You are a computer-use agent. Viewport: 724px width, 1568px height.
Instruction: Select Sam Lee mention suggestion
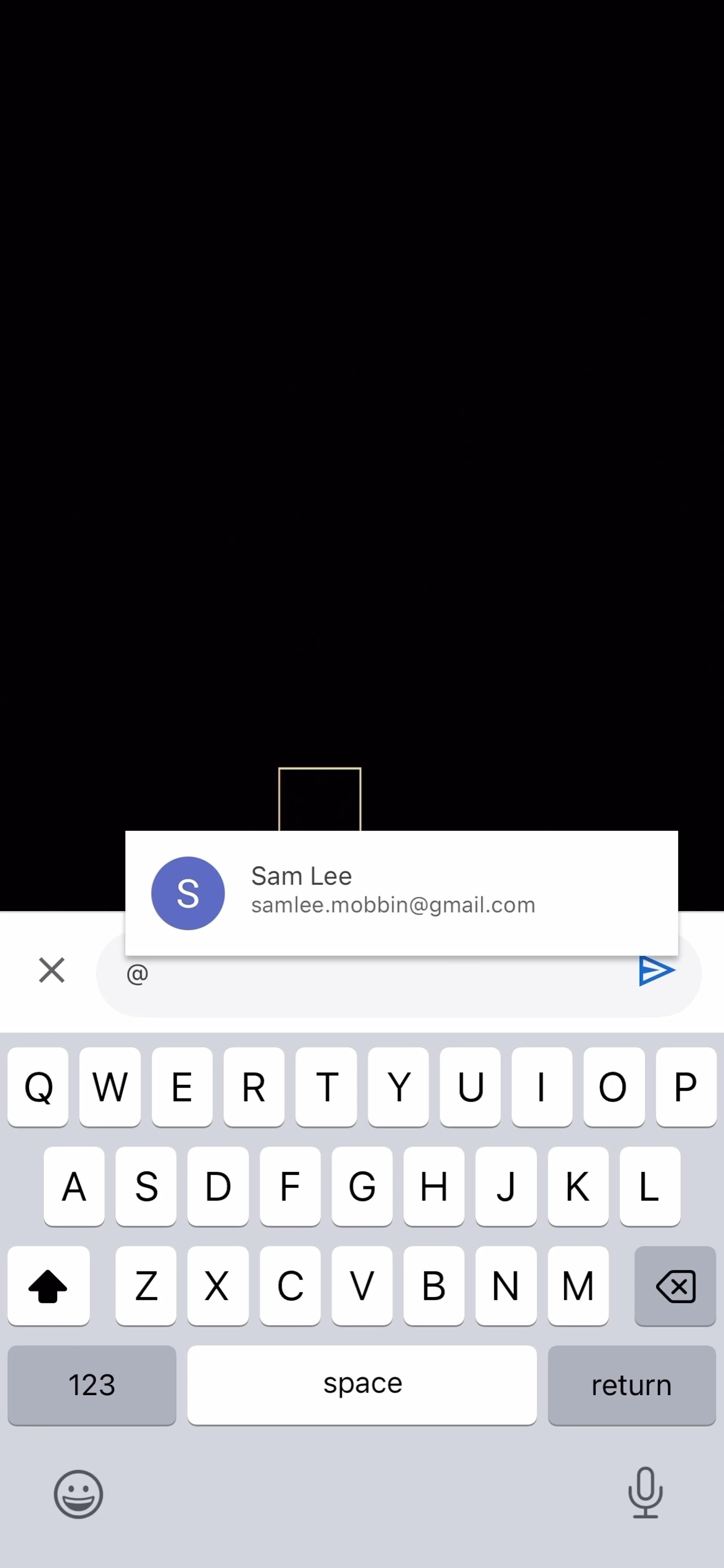click(x=401, y=892)
